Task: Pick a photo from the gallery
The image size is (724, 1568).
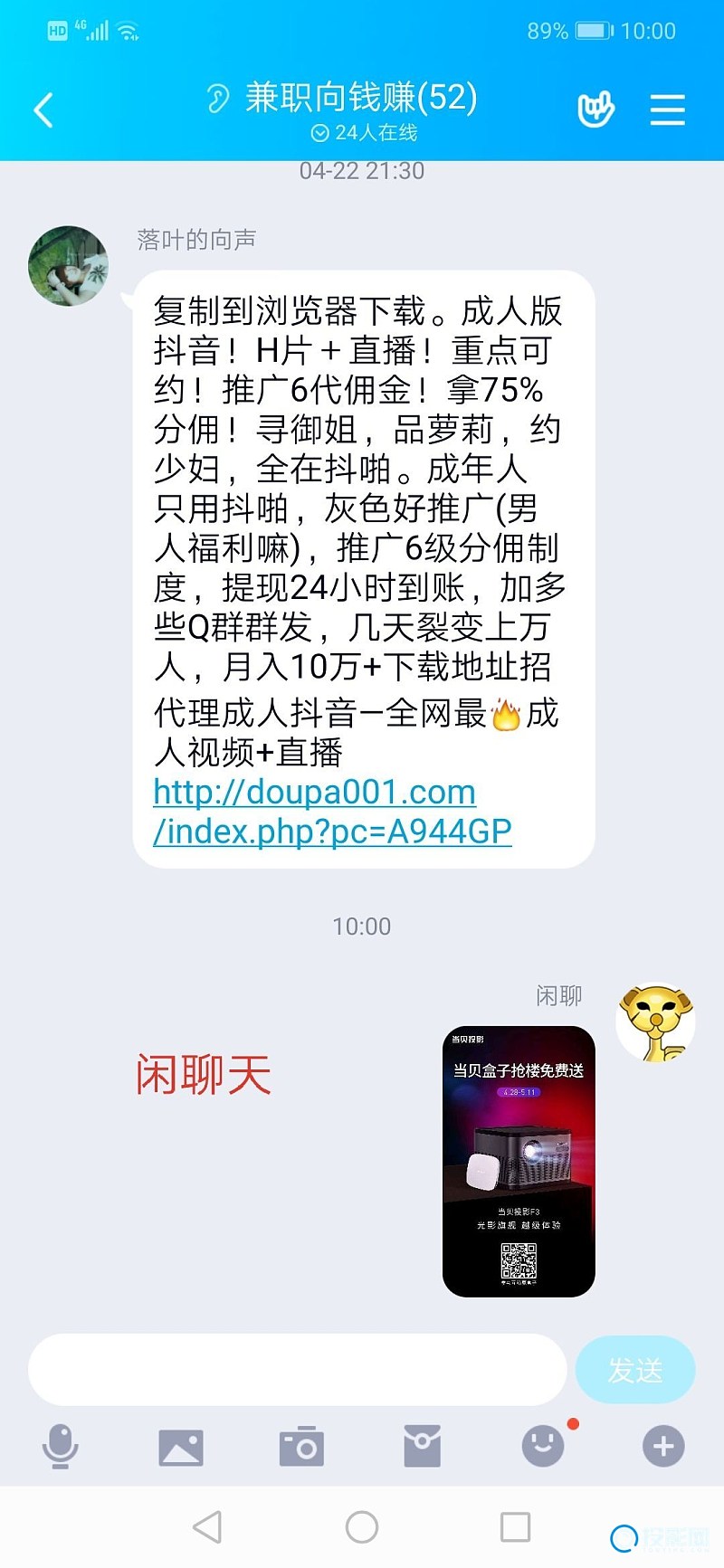Action: pos(181,1447)
